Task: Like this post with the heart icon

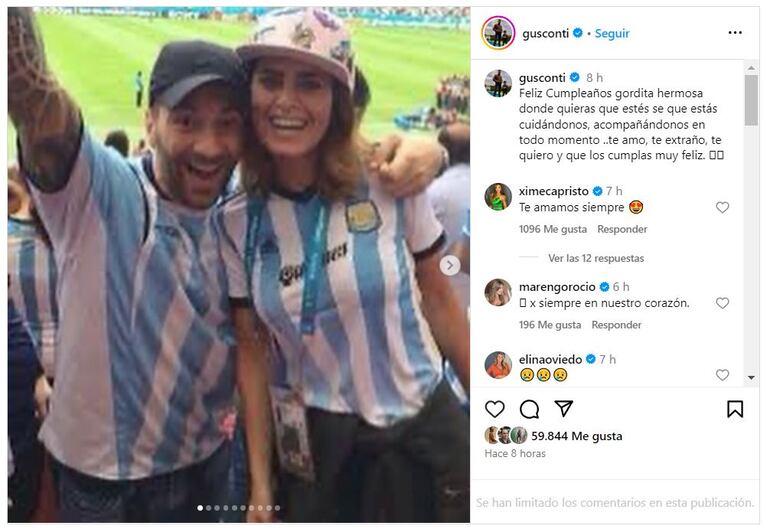Action: (495, 408)
